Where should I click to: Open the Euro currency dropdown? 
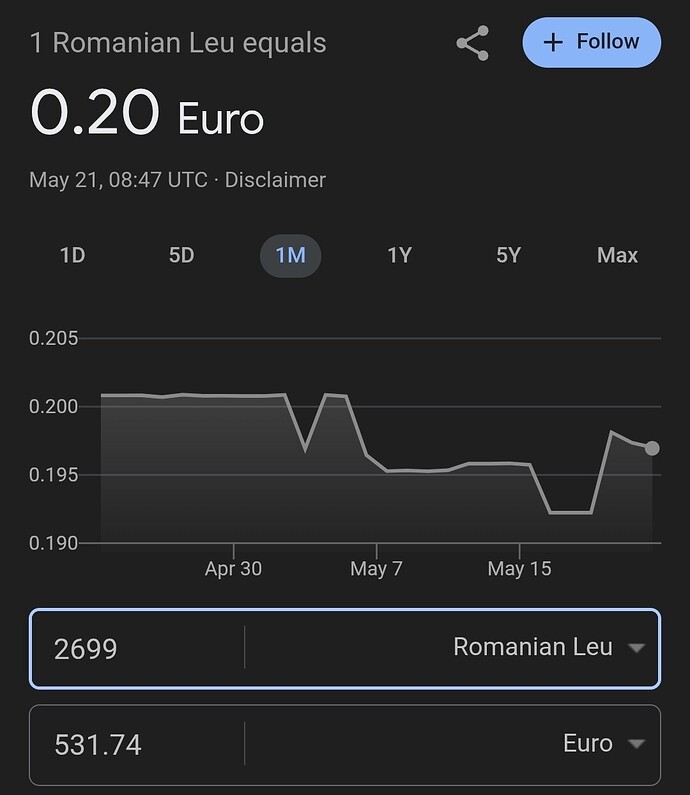600,743
